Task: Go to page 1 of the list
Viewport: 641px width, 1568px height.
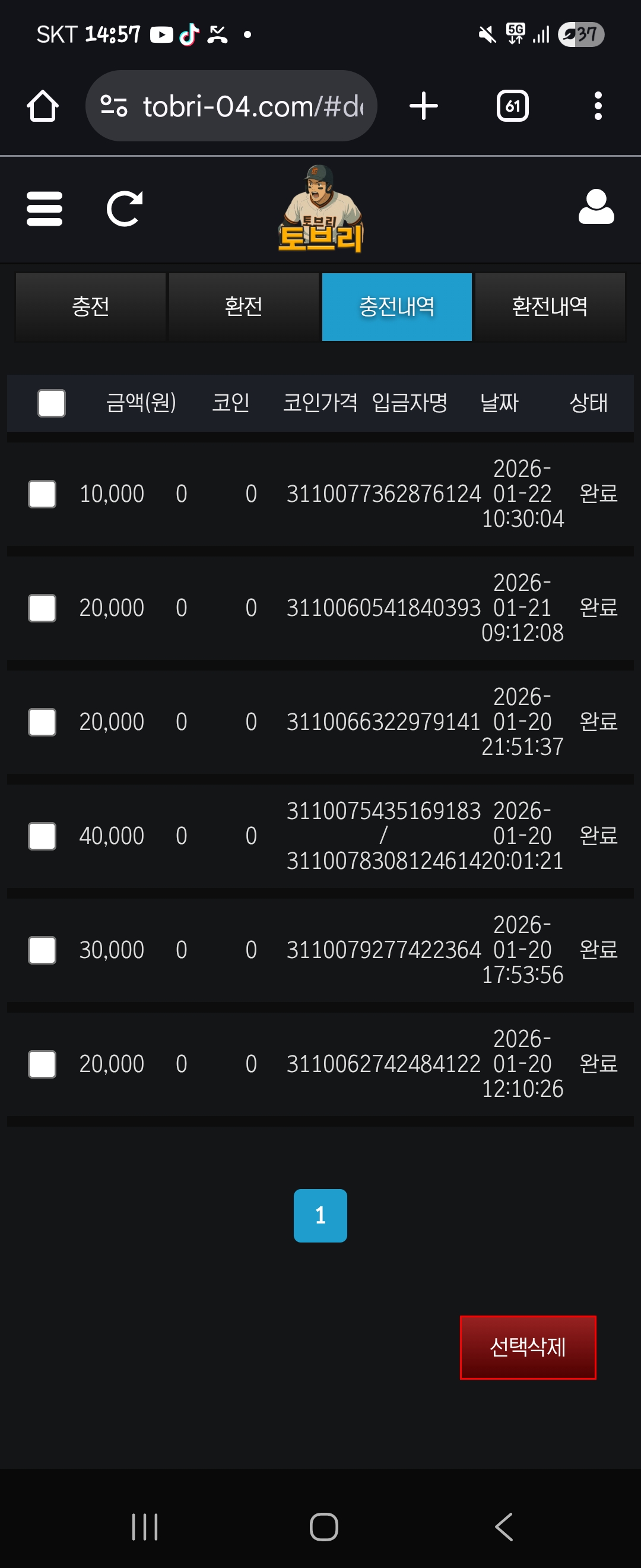Action: (320, 1215)
